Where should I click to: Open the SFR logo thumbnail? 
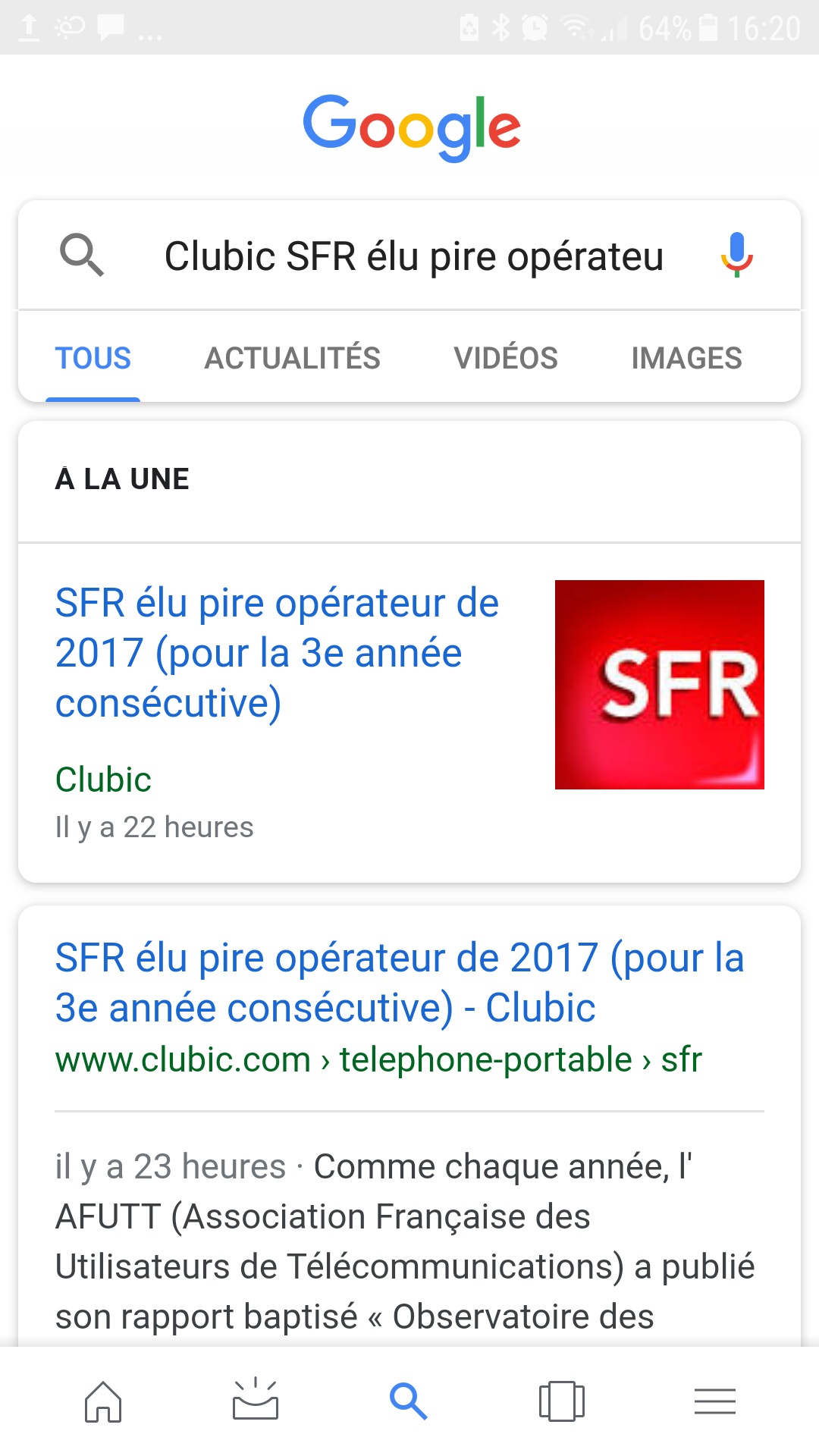click(x=659, y=684)
